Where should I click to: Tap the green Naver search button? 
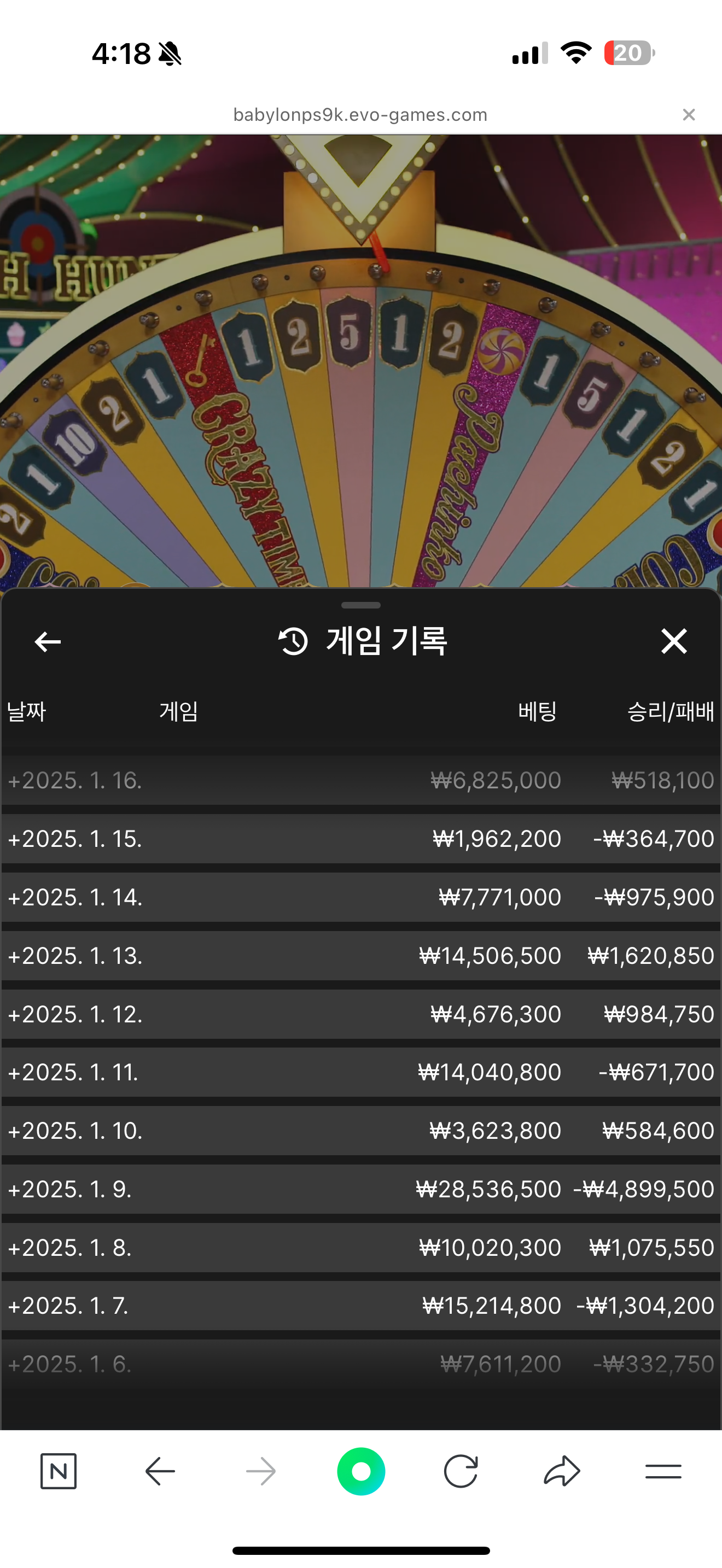(x=361, y=1471)
